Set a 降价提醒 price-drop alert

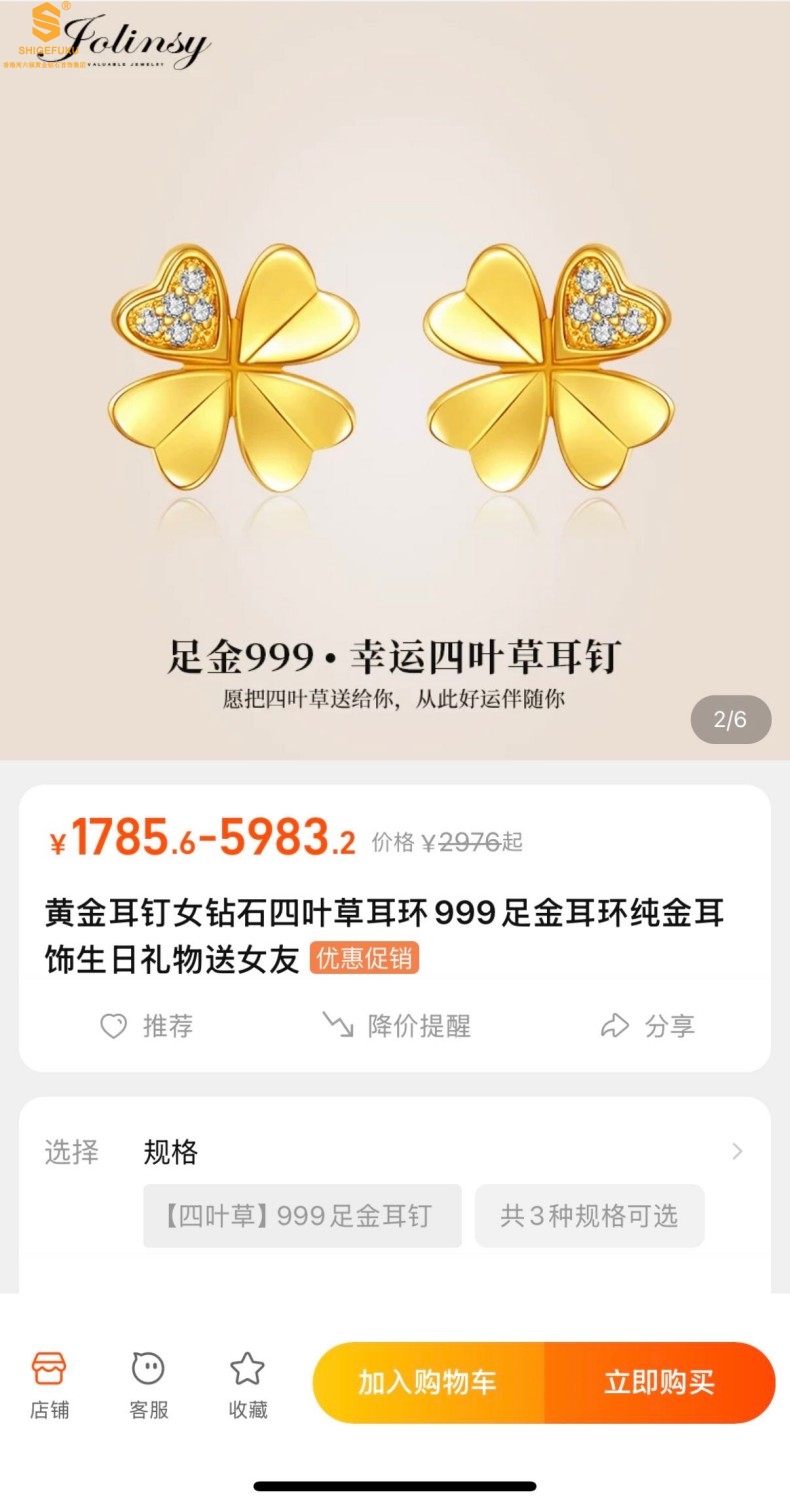pyautogui.click(x=395, y=1026)
